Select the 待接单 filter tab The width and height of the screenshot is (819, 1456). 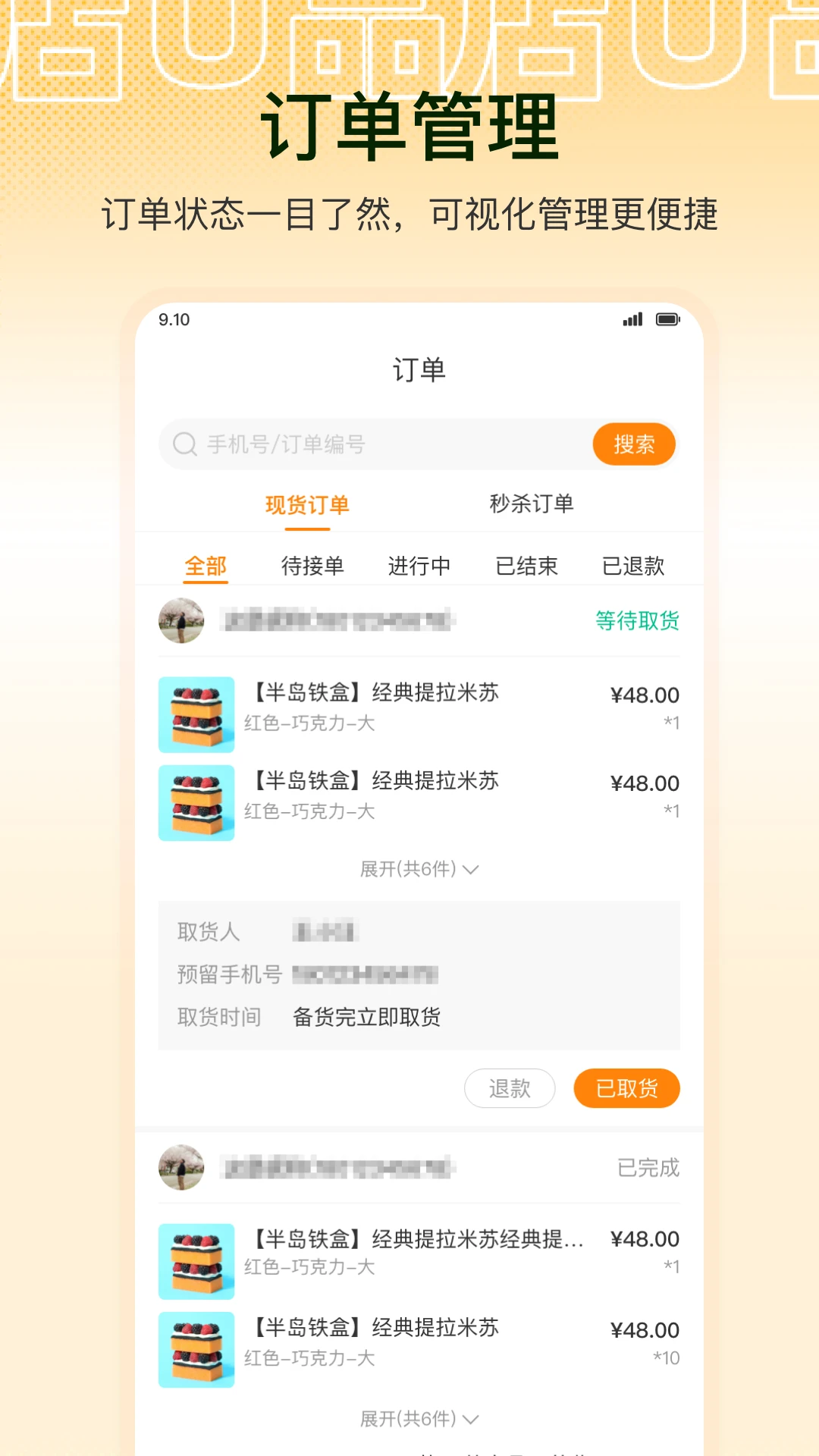(x=312, y=566)
